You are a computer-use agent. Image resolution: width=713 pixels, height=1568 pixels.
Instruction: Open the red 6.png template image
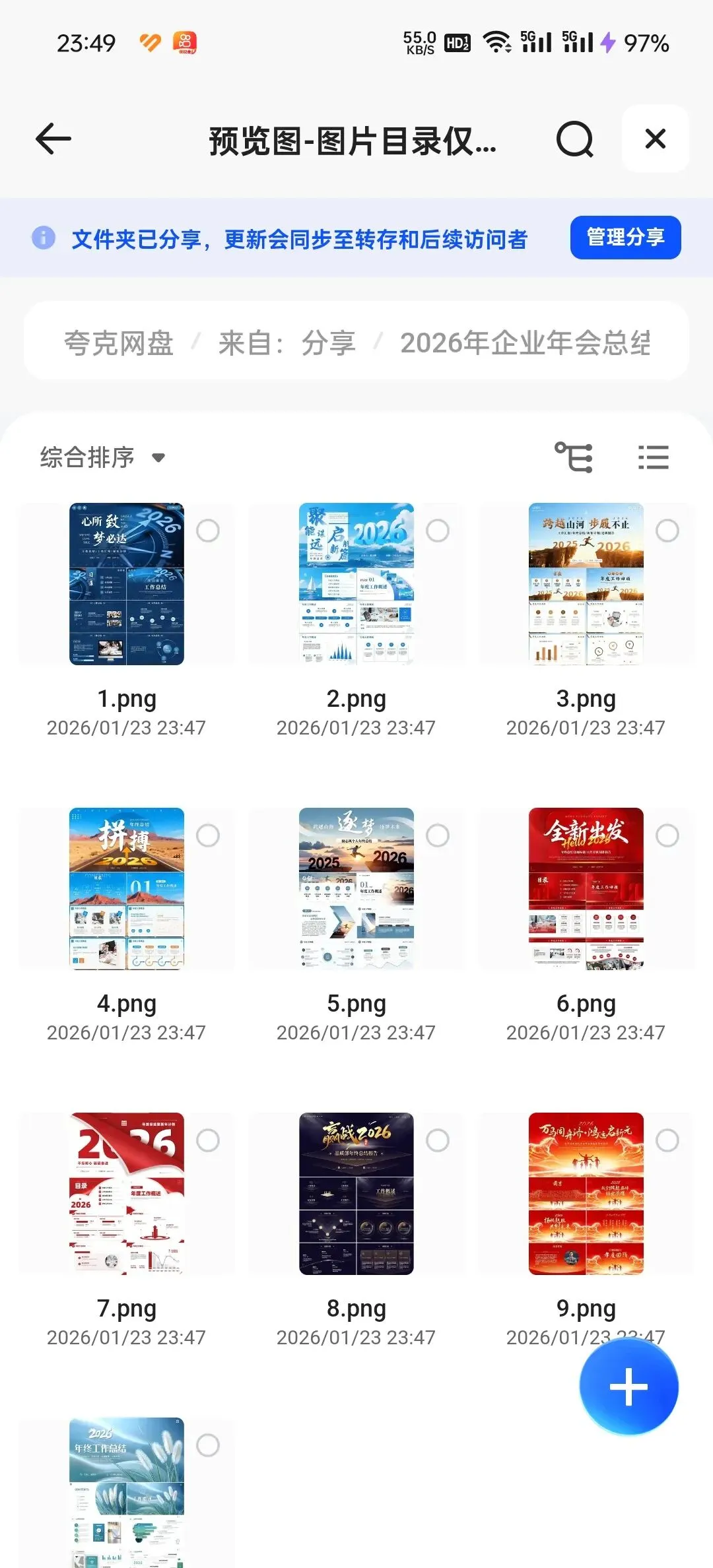point(586,888)
